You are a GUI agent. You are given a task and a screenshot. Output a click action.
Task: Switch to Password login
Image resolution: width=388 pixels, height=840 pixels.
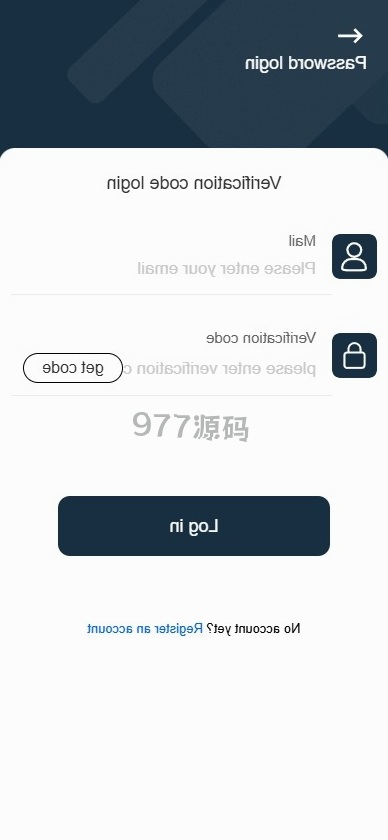pos(306,63)
